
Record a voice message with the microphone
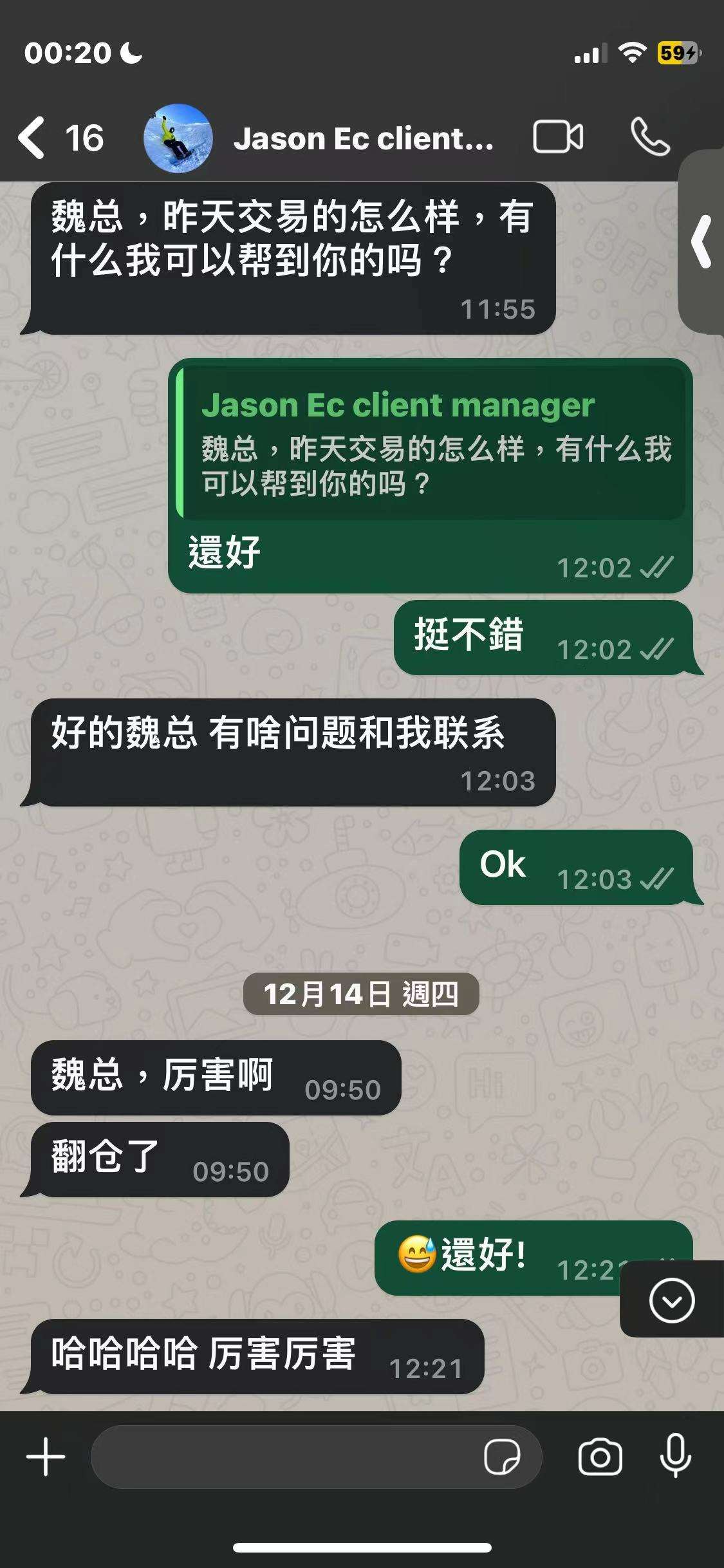click(x=675, y=1457)
